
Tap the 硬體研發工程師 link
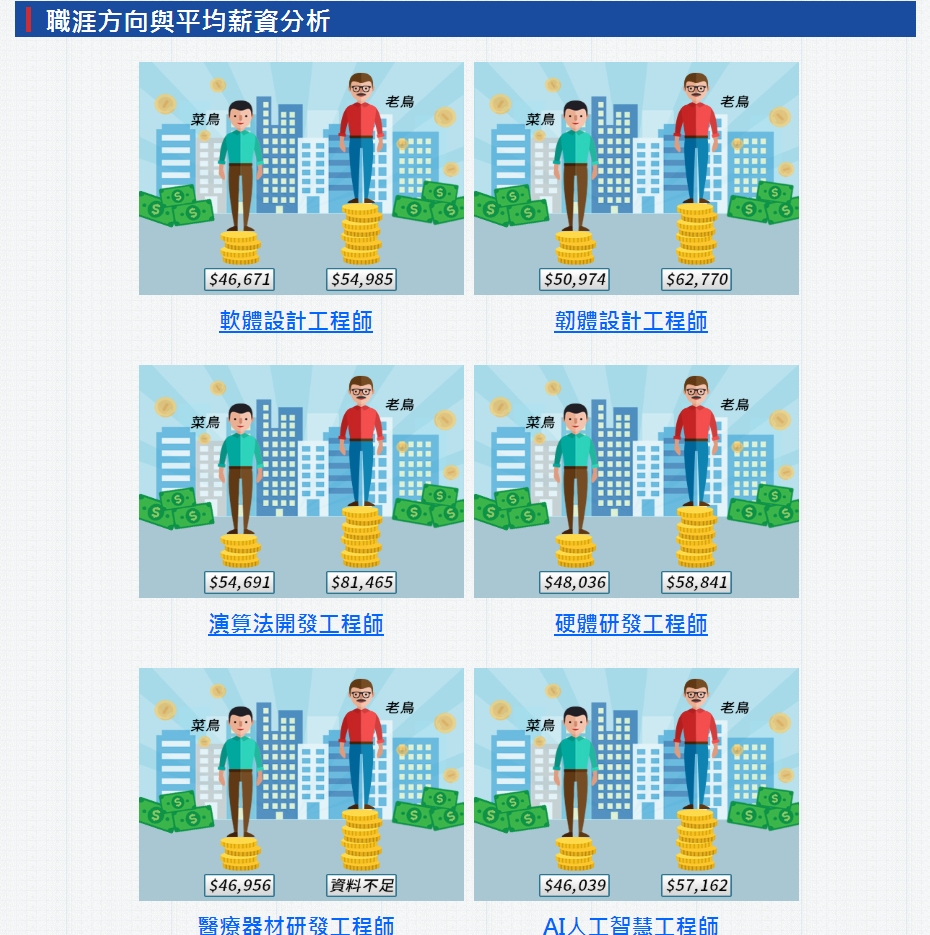[x=631, y=624]
